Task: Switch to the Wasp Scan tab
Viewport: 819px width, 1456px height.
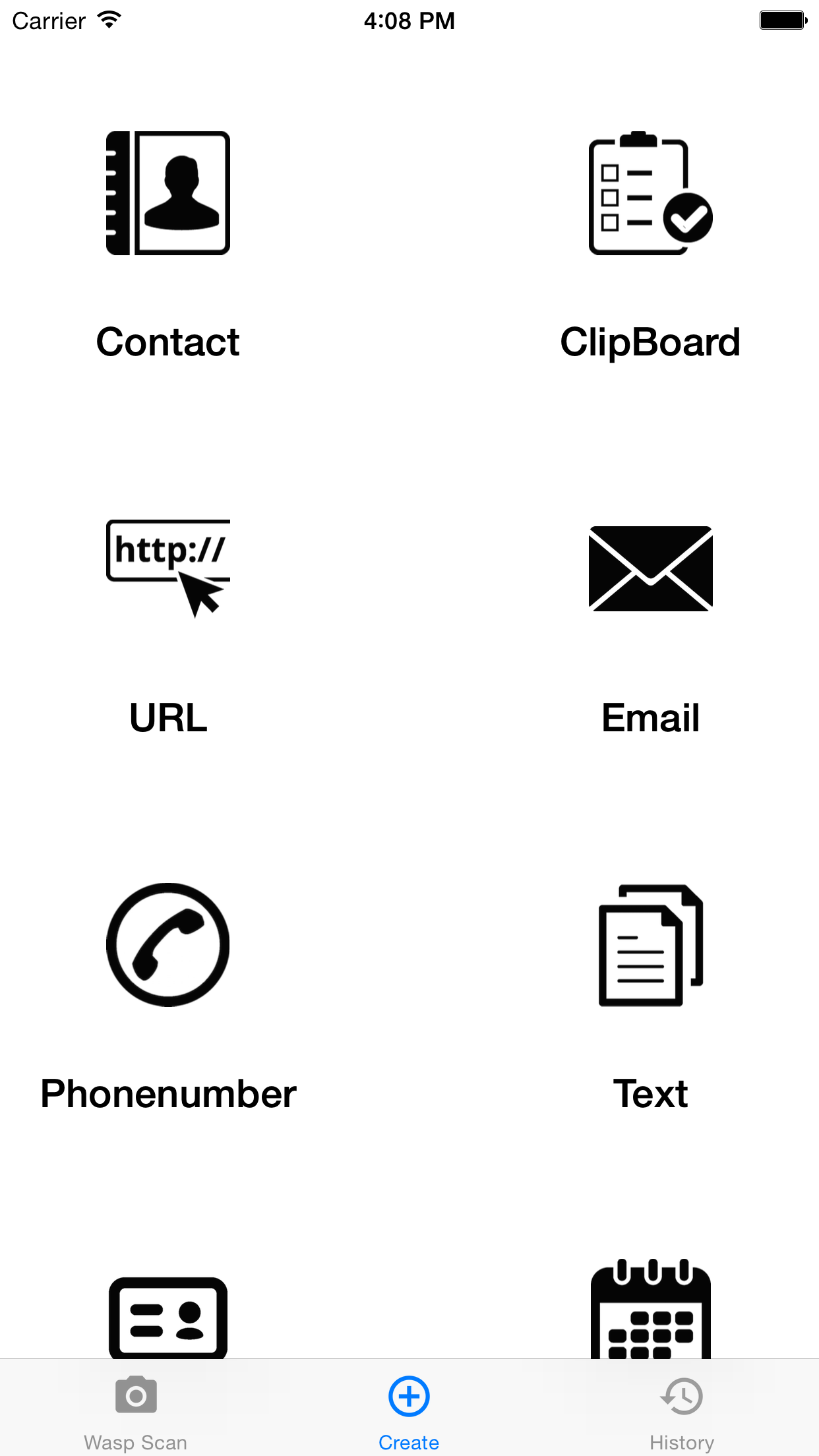Action: point(136,1411)
